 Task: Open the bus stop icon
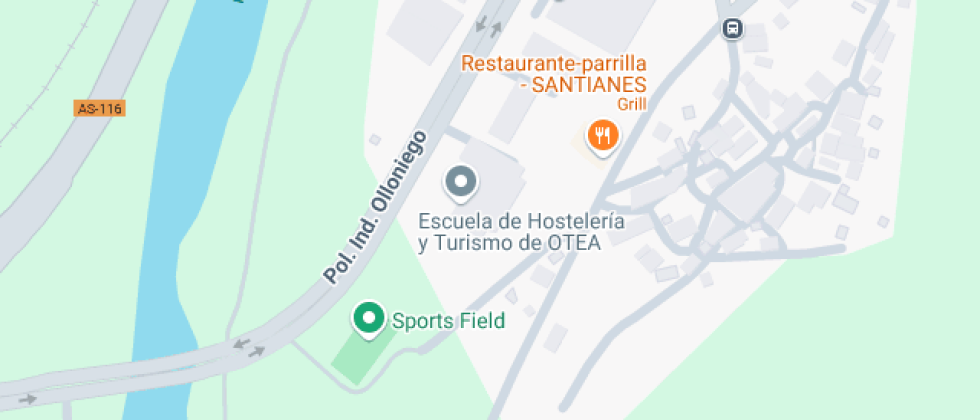pos(733,28)
